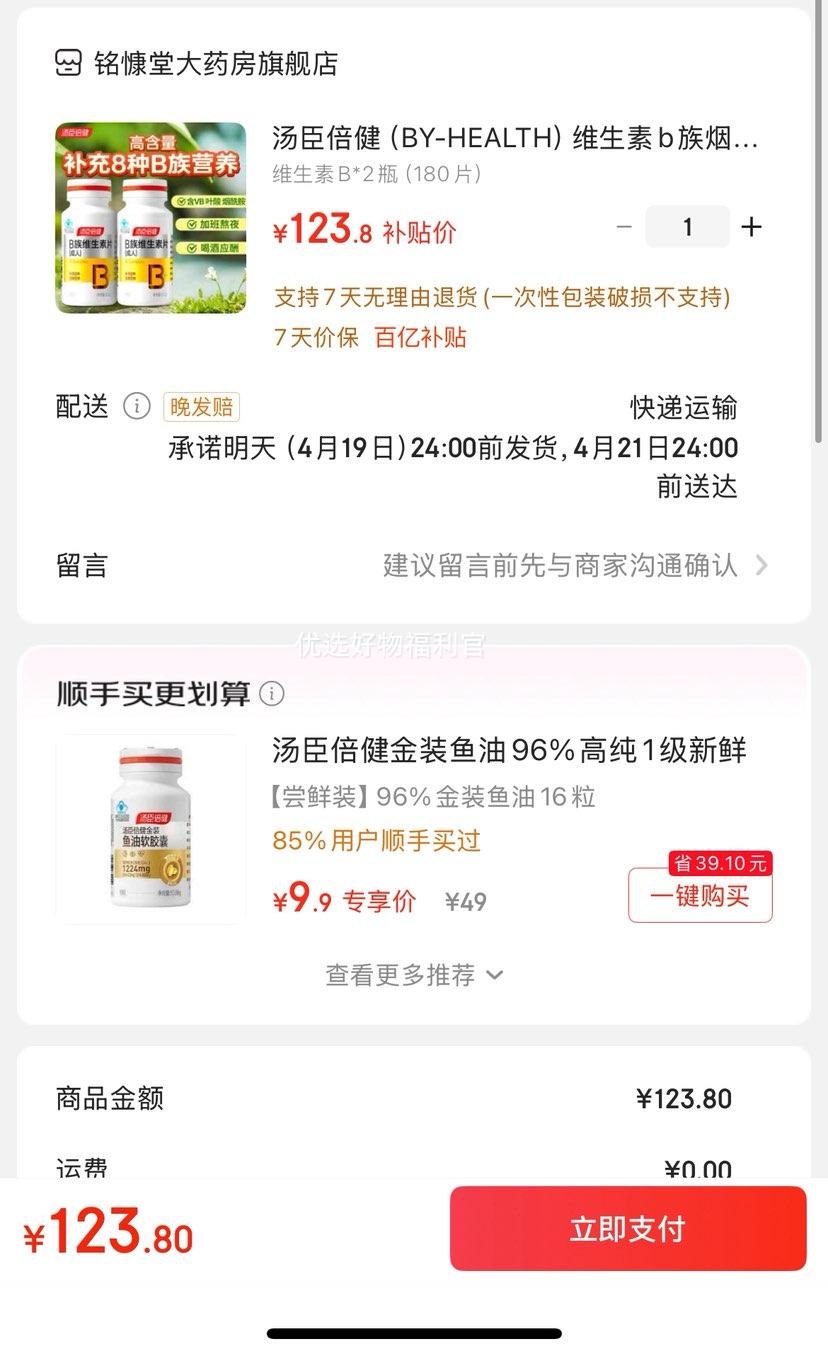Increase item quantity with the plus button
The image size is (828, 1356).
751,227
